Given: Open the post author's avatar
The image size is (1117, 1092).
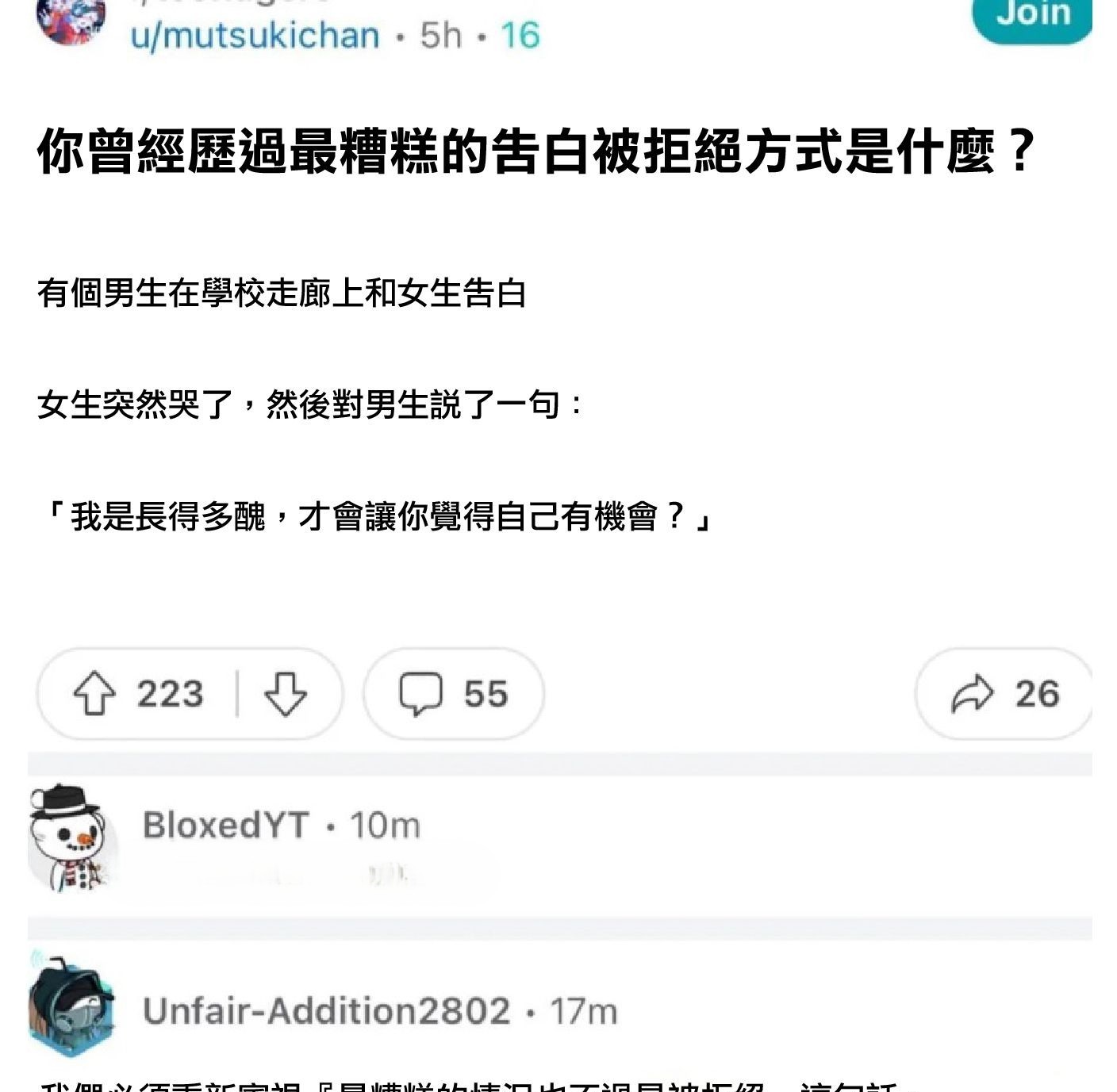Looking at the screenshot, I should click(71, 20).
